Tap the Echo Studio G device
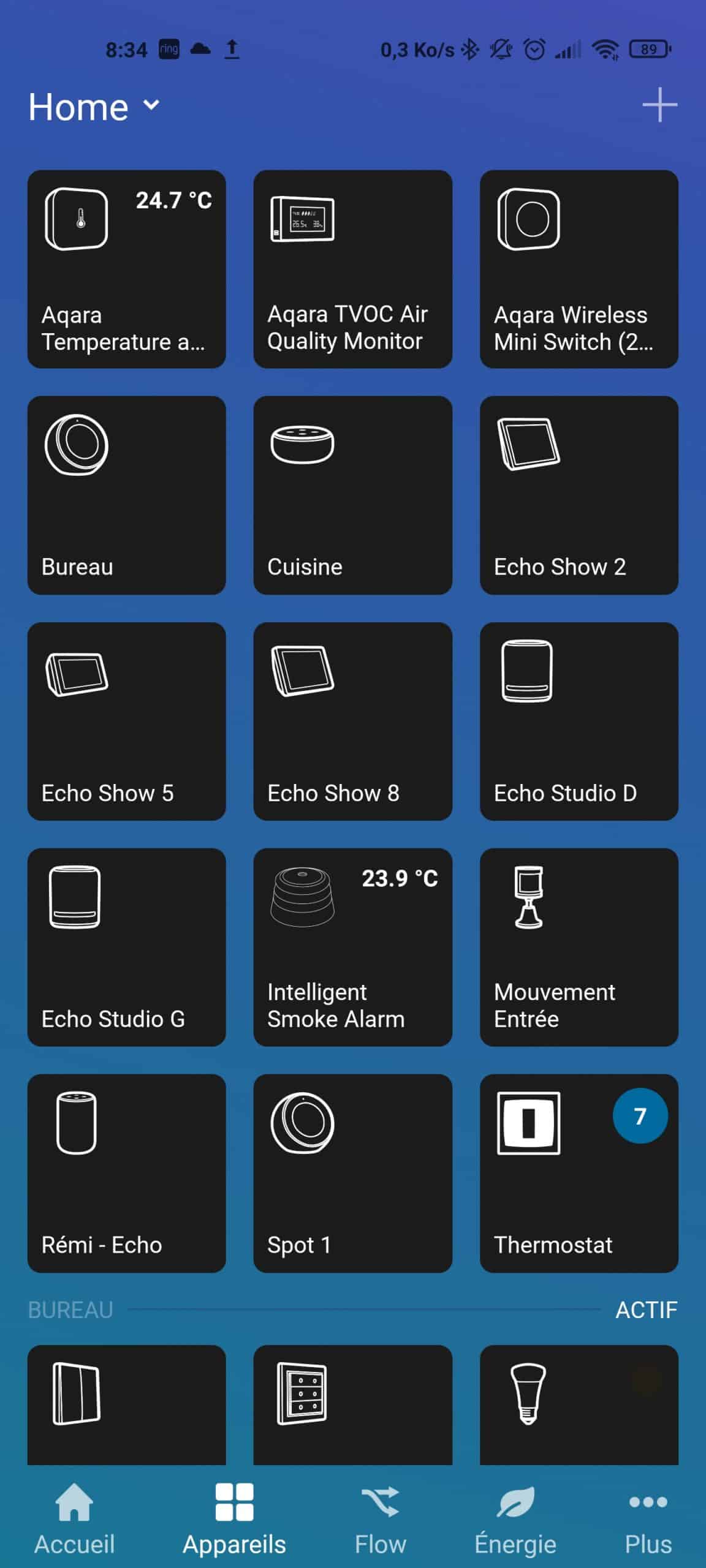 tap(126, 947)
